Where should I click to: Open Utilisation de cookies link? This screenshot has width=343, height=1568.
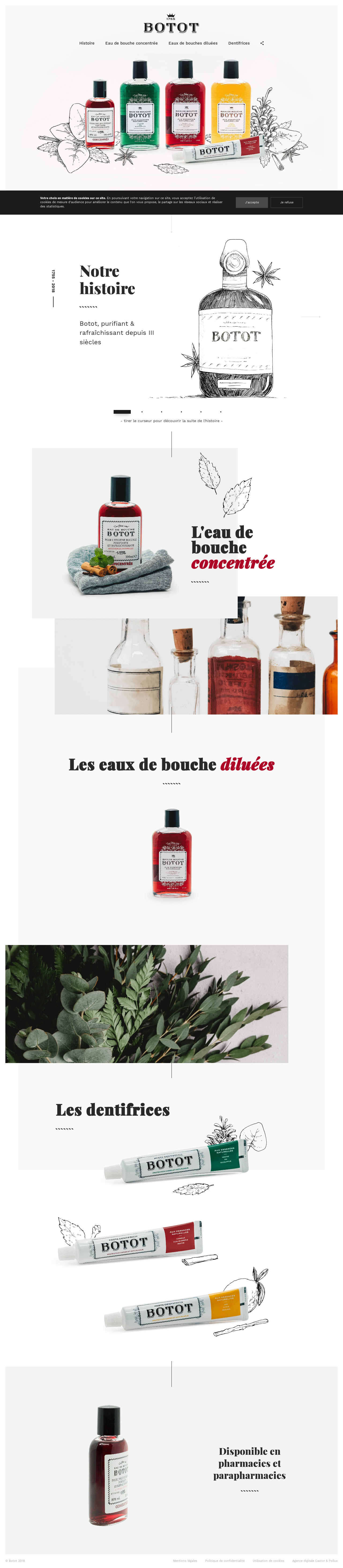[268, 1561]
